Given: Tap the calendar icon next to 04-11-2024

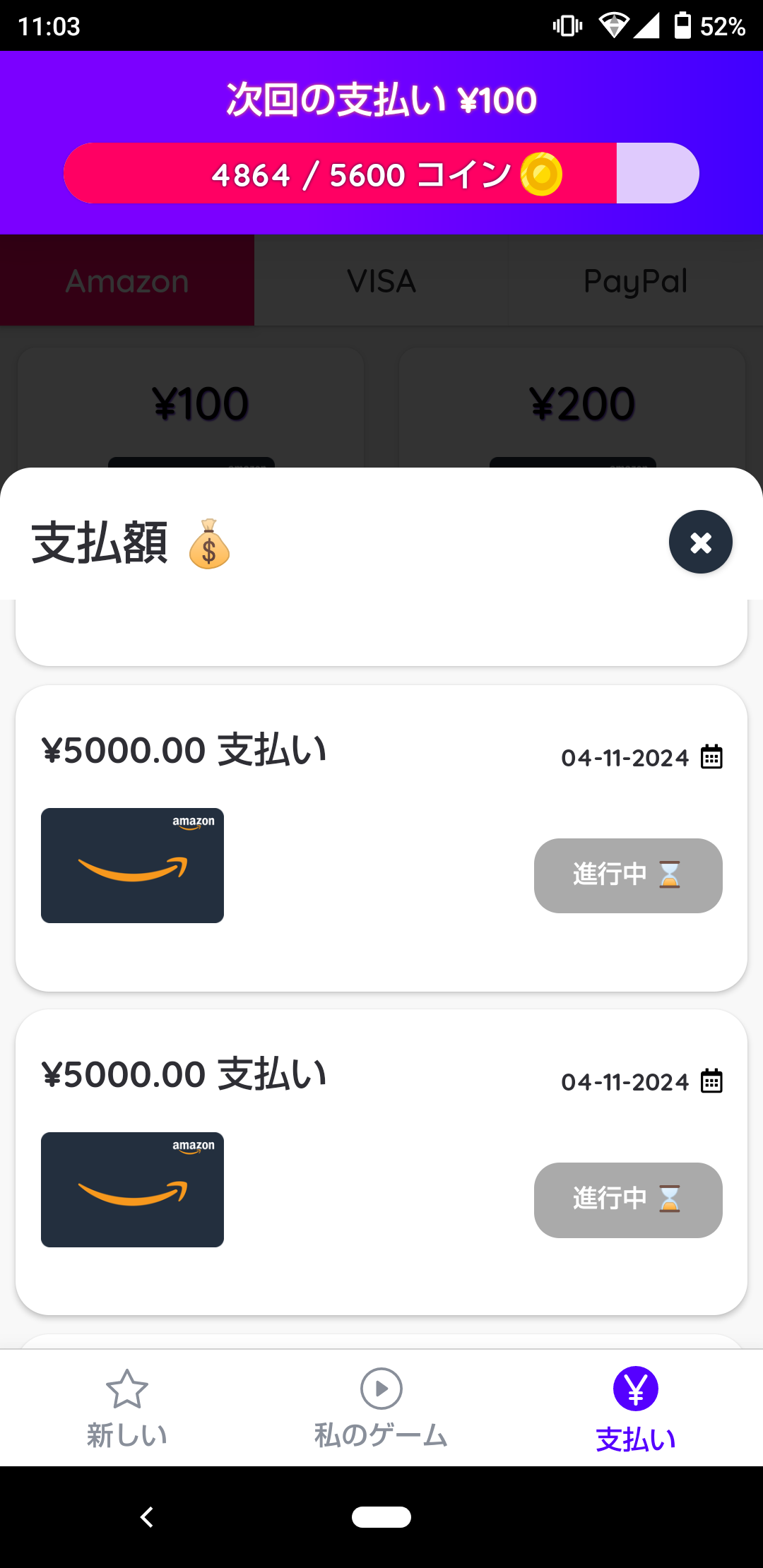Looking at the screenshot, I should (x=711, y=756).
